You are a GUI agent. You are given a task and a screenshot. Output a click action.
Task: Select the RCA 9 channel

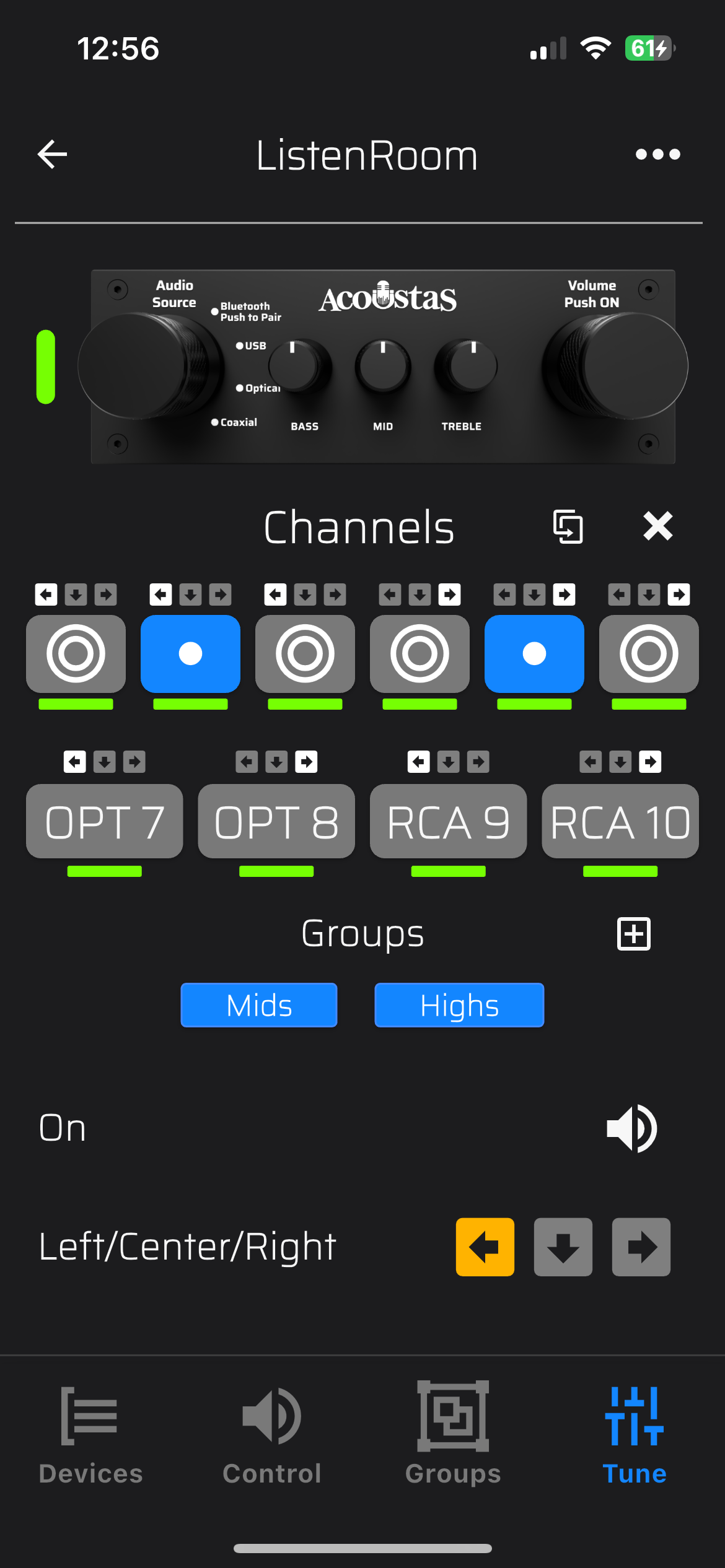pyautogui.click(x=448, y=821)
